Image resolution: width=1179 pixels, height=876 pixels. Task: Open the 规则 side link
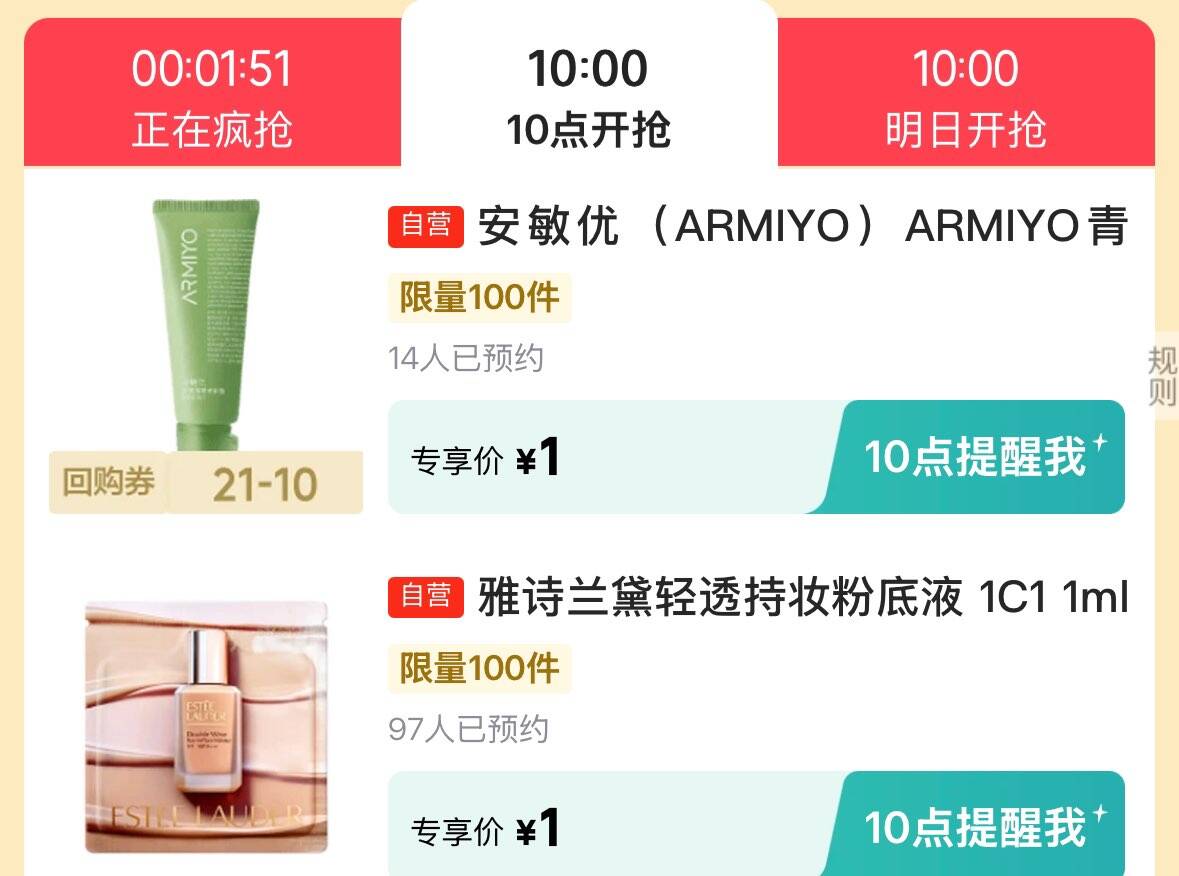coord(1162,376)
